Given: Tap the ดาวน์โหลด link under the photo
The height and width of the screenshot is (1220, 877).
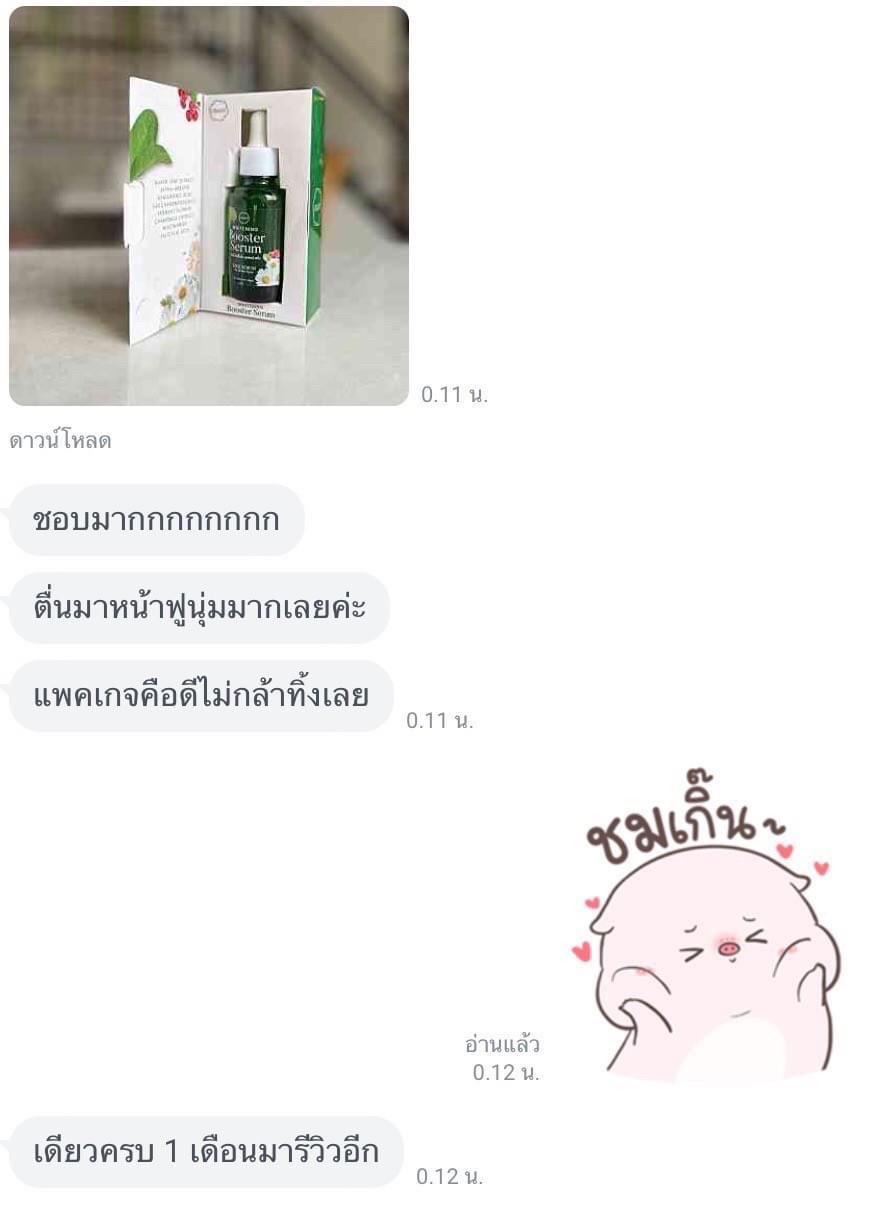Looking at the screenshot, I should 60,441.
